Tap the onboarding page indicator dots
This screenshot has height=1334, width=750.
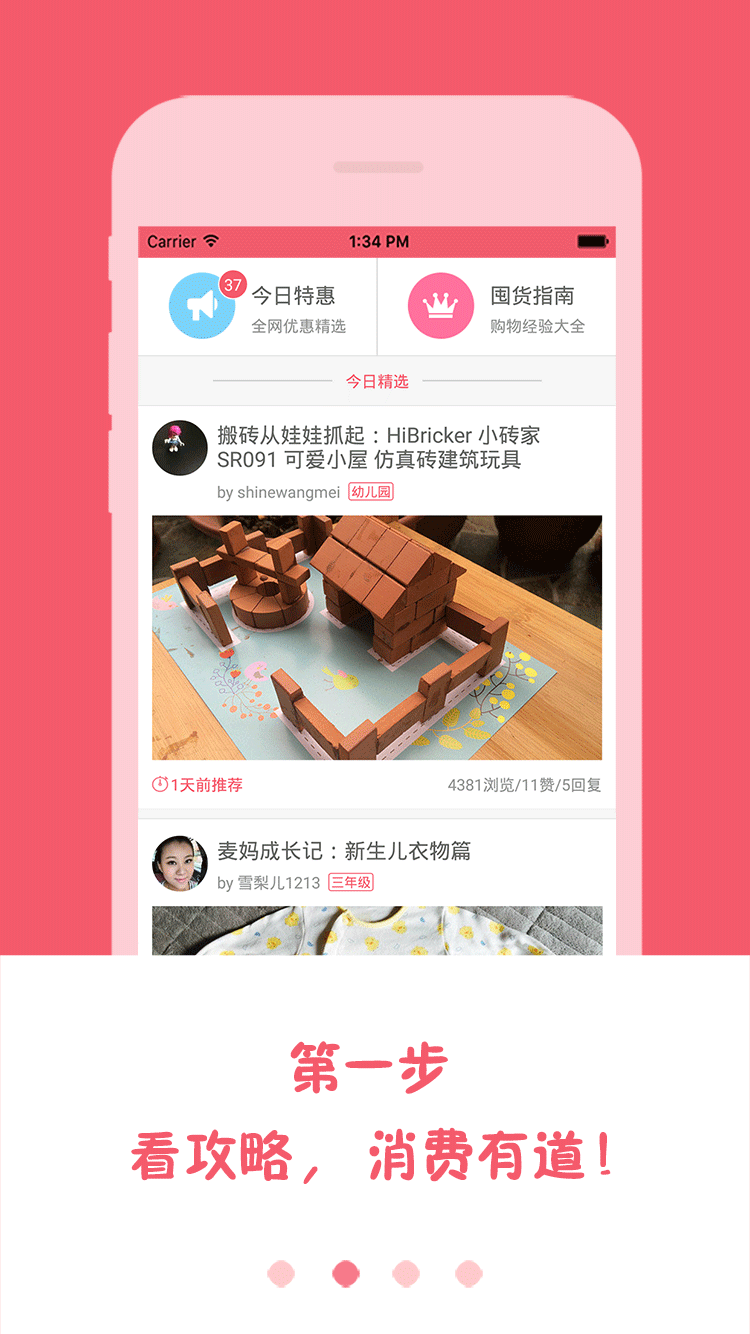pyautogui.click(x=375, y=1273)
